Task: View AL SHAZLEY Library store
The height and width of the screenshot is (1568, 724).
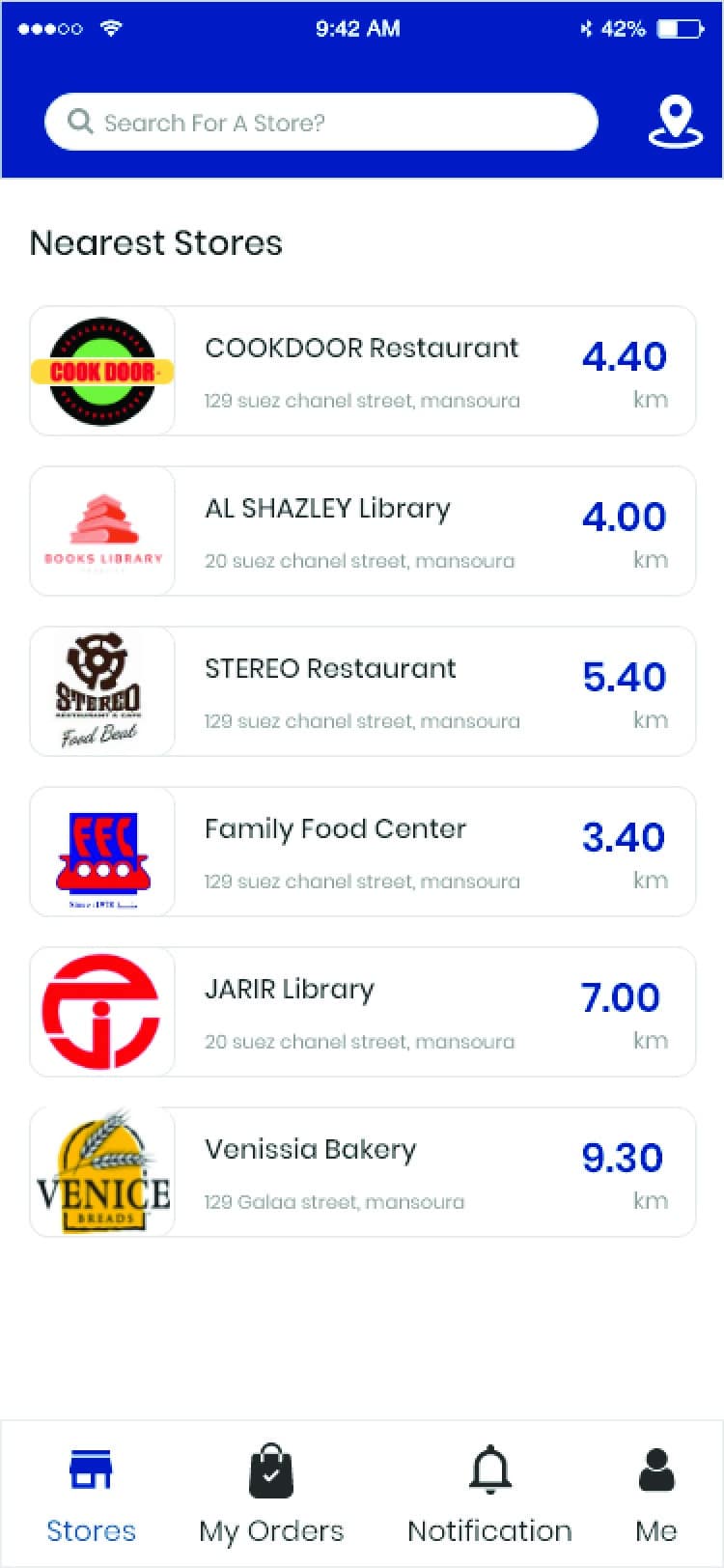Action: pos(363,532)
